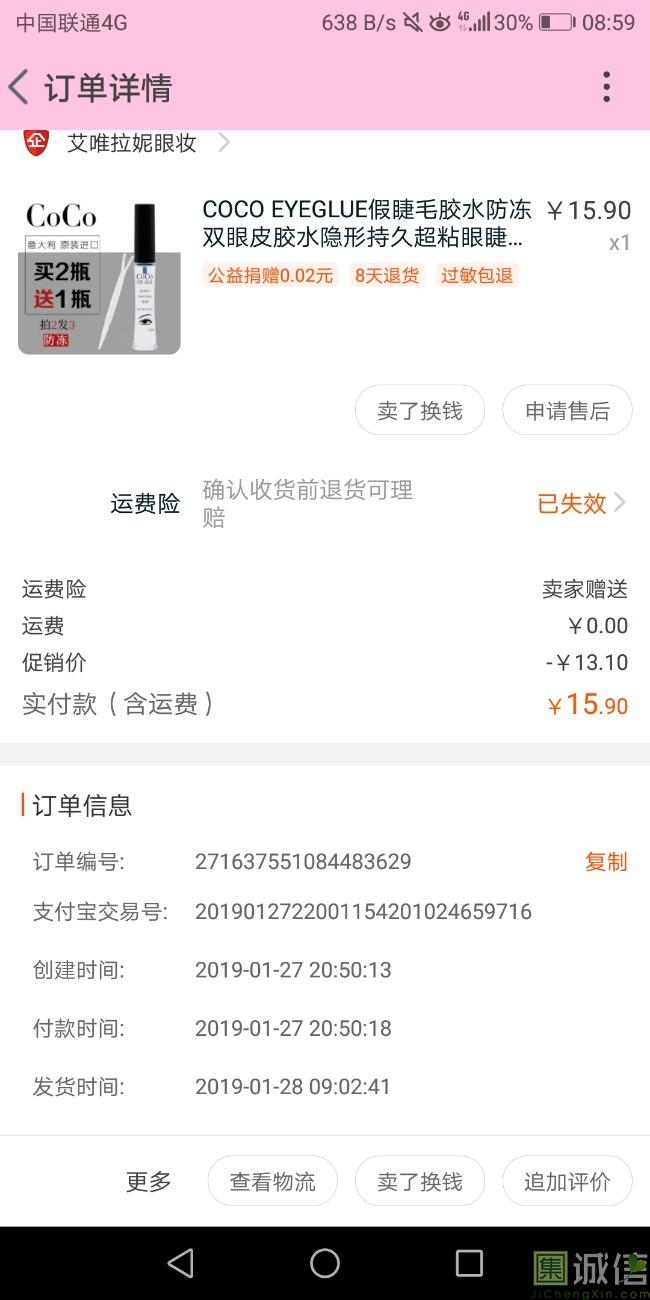Open the 运费险 已失效 details

[581, 503]
